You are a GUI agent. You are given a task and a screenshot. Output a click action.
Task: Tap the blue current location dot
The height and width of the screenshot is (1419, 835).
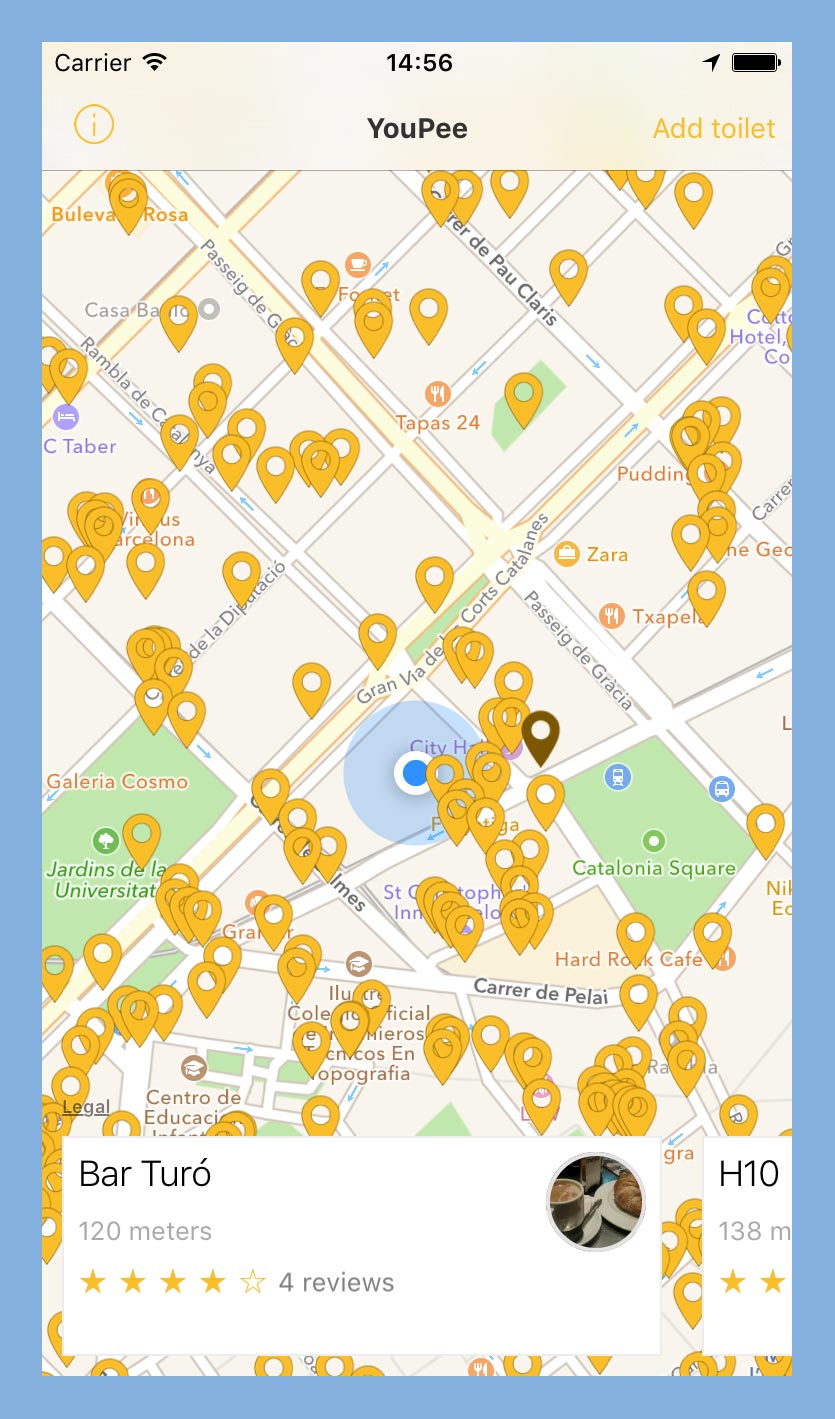click(416, 773)
